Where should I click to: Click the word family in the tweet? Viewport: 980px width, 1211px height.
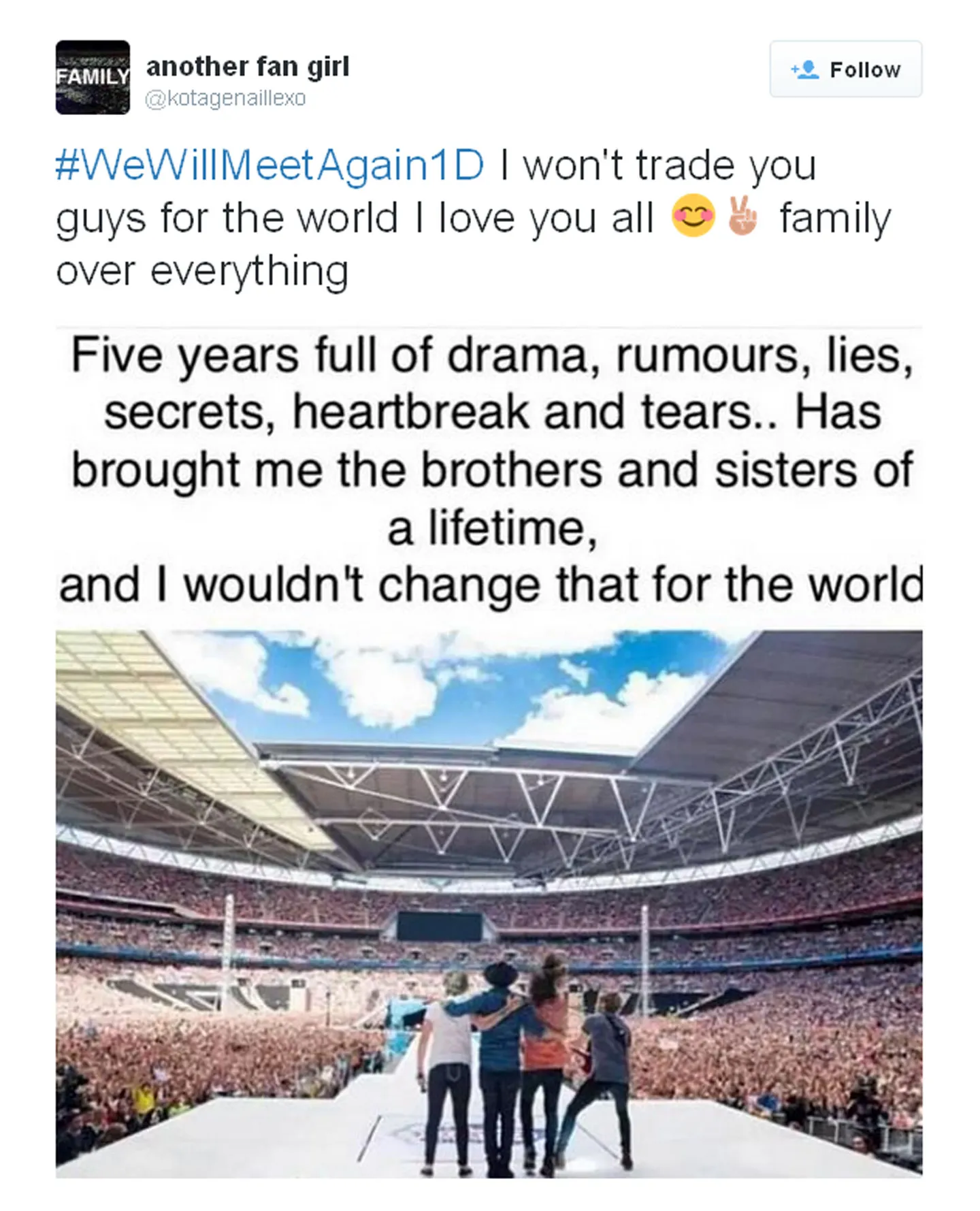(835, 216)
